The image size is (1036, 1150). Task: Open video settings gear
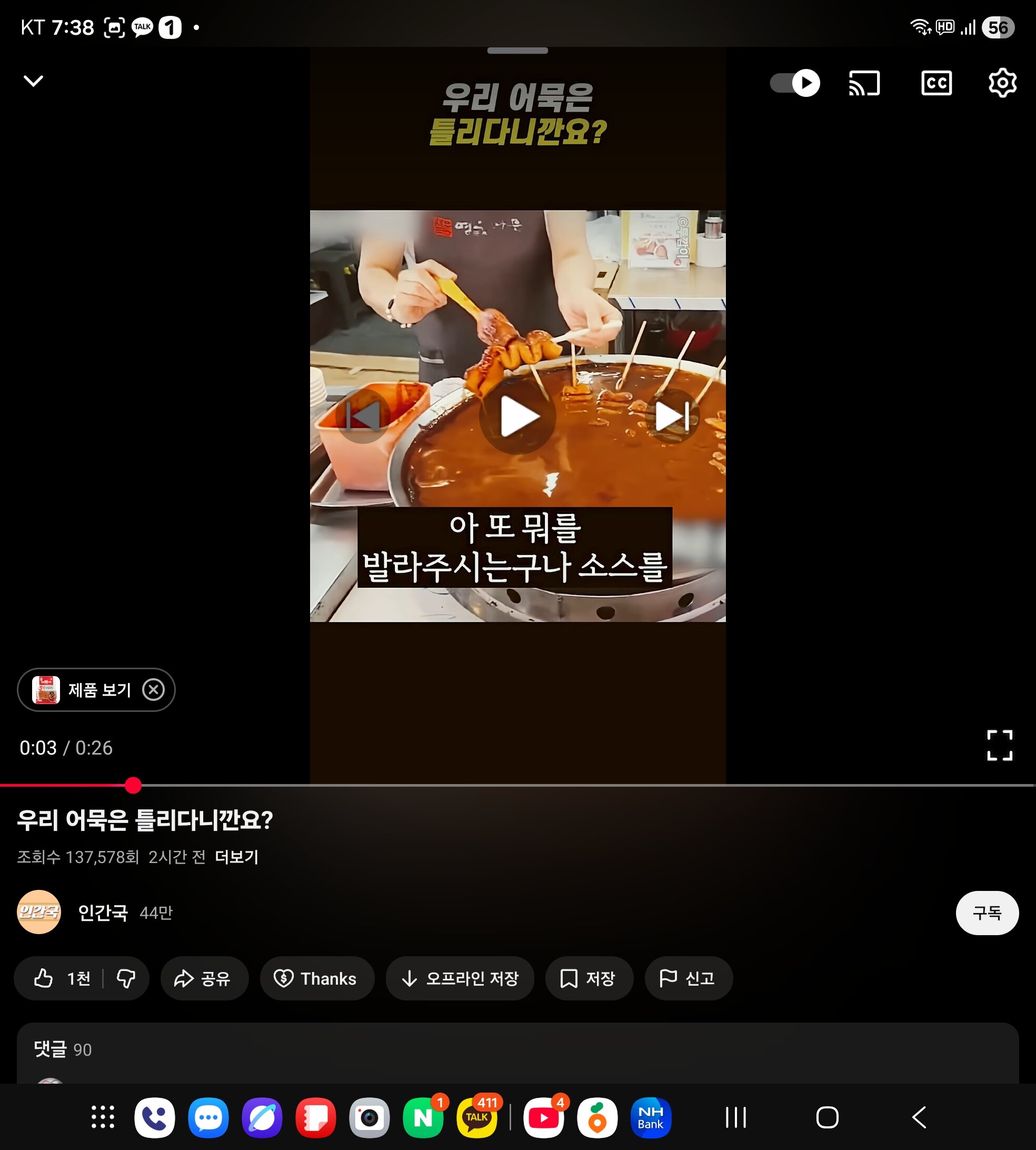1002,83
